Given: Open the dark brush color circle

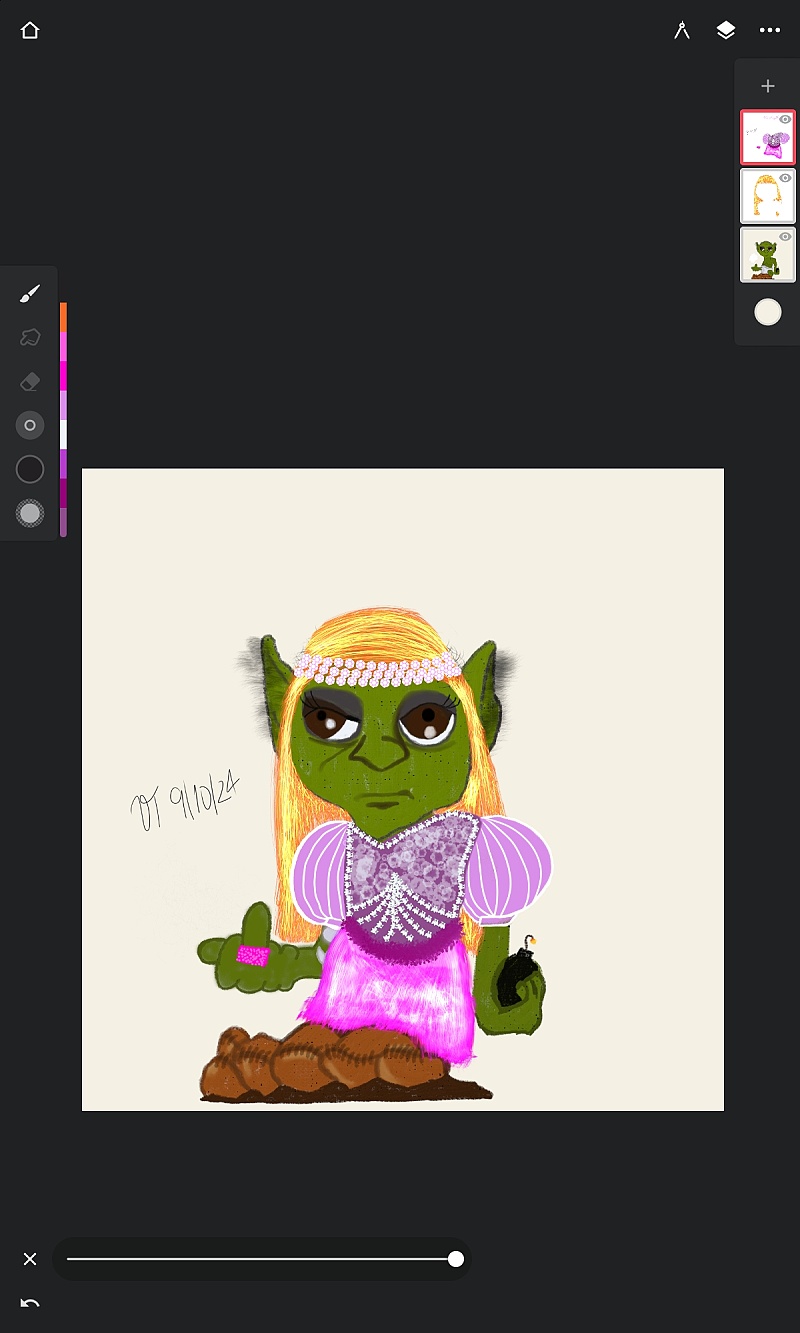Looking at the screenshot, I should pyautogui.click(x=30, y=469).
